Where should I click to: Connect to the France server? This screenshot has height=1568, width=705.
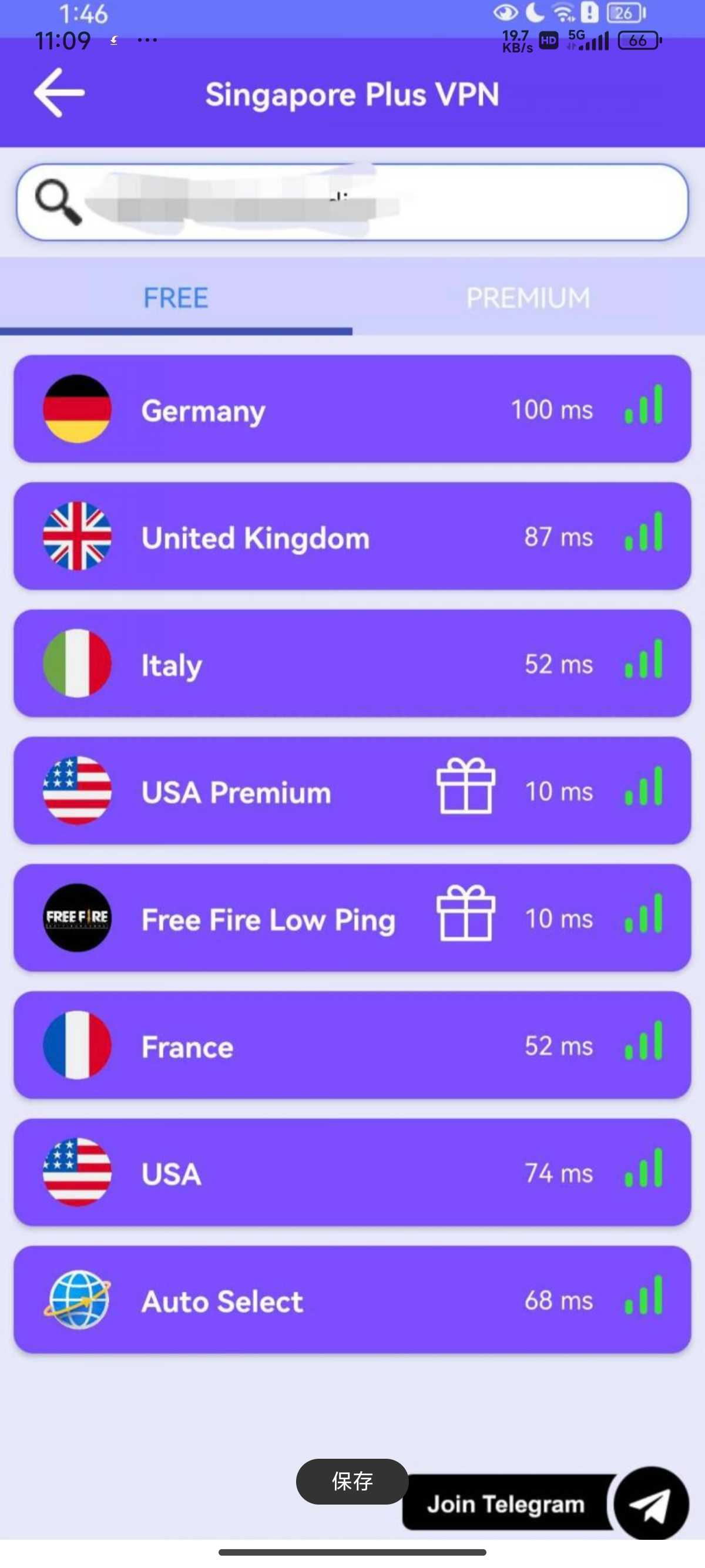352,1045
